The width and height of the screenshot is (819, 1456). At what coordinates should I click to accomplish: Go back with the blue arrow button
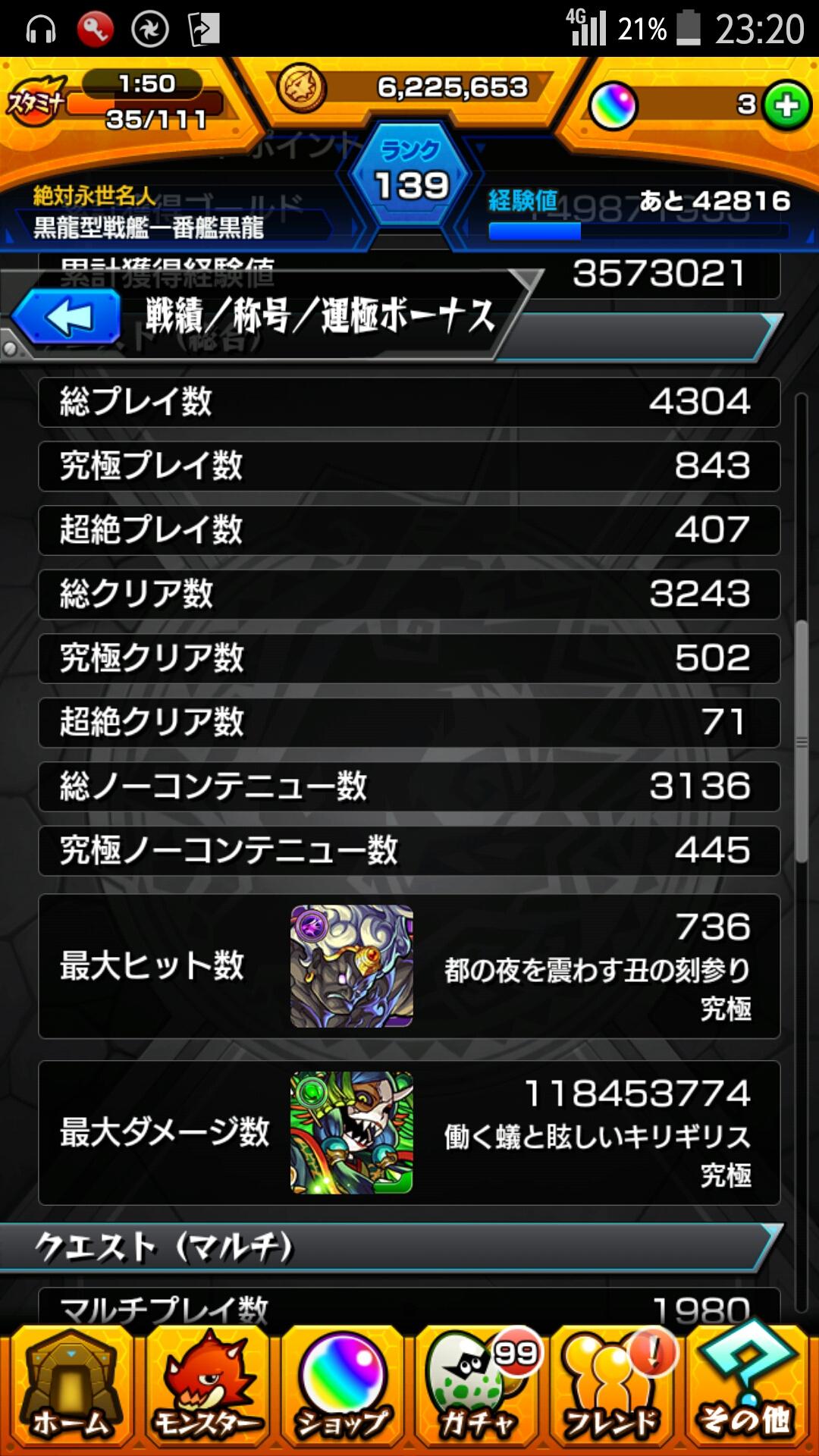coord(67,318)
